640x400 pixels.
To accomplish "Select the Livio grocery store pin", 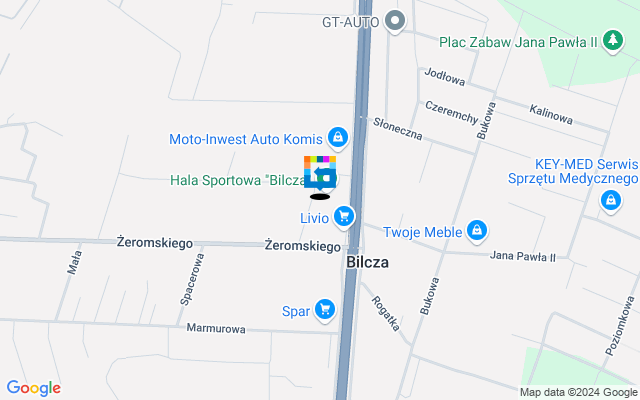I will 344,216.
